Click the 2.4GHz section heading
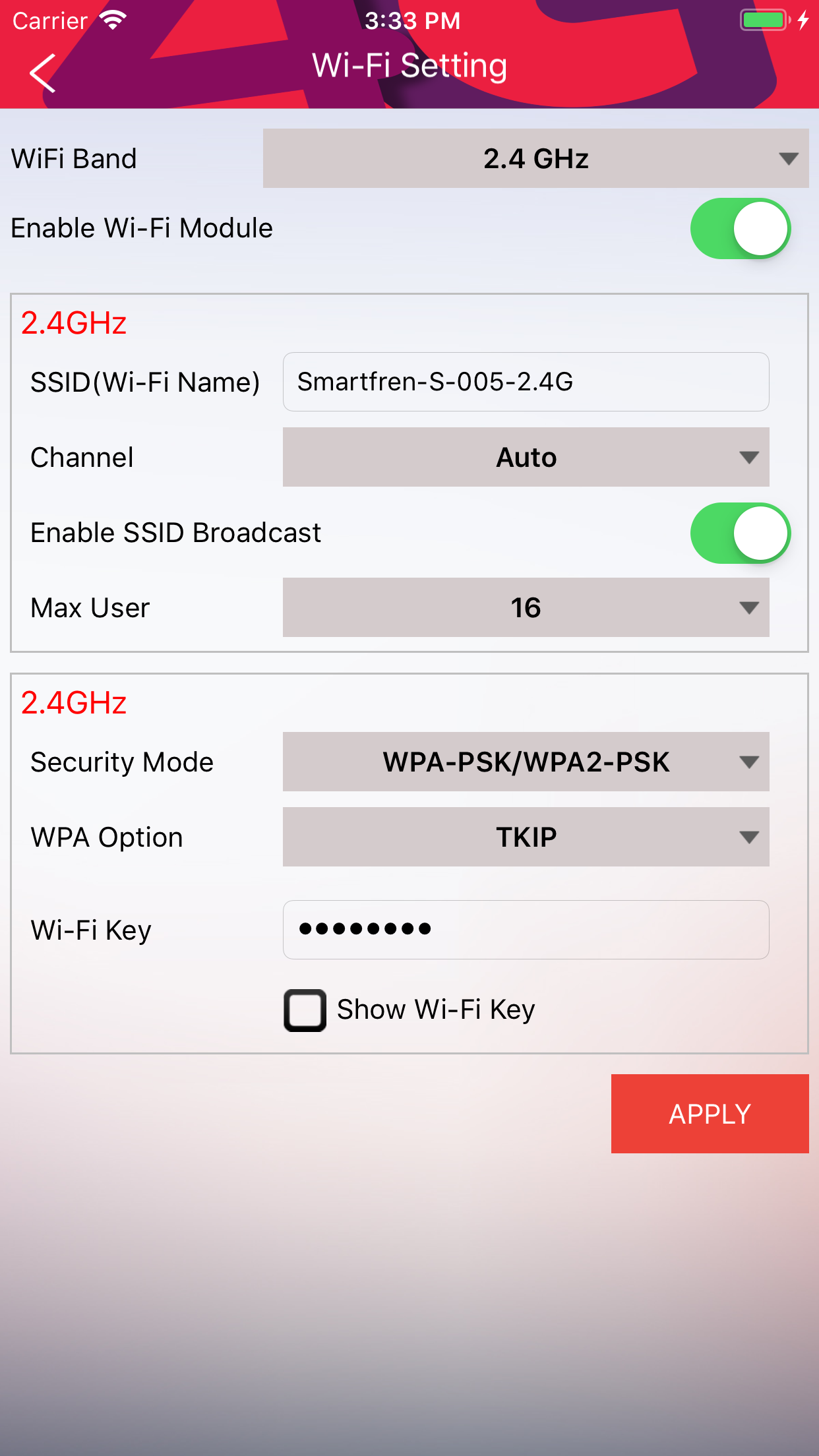The width and height of the screenshot is (819, 1456). click(74, 322)
